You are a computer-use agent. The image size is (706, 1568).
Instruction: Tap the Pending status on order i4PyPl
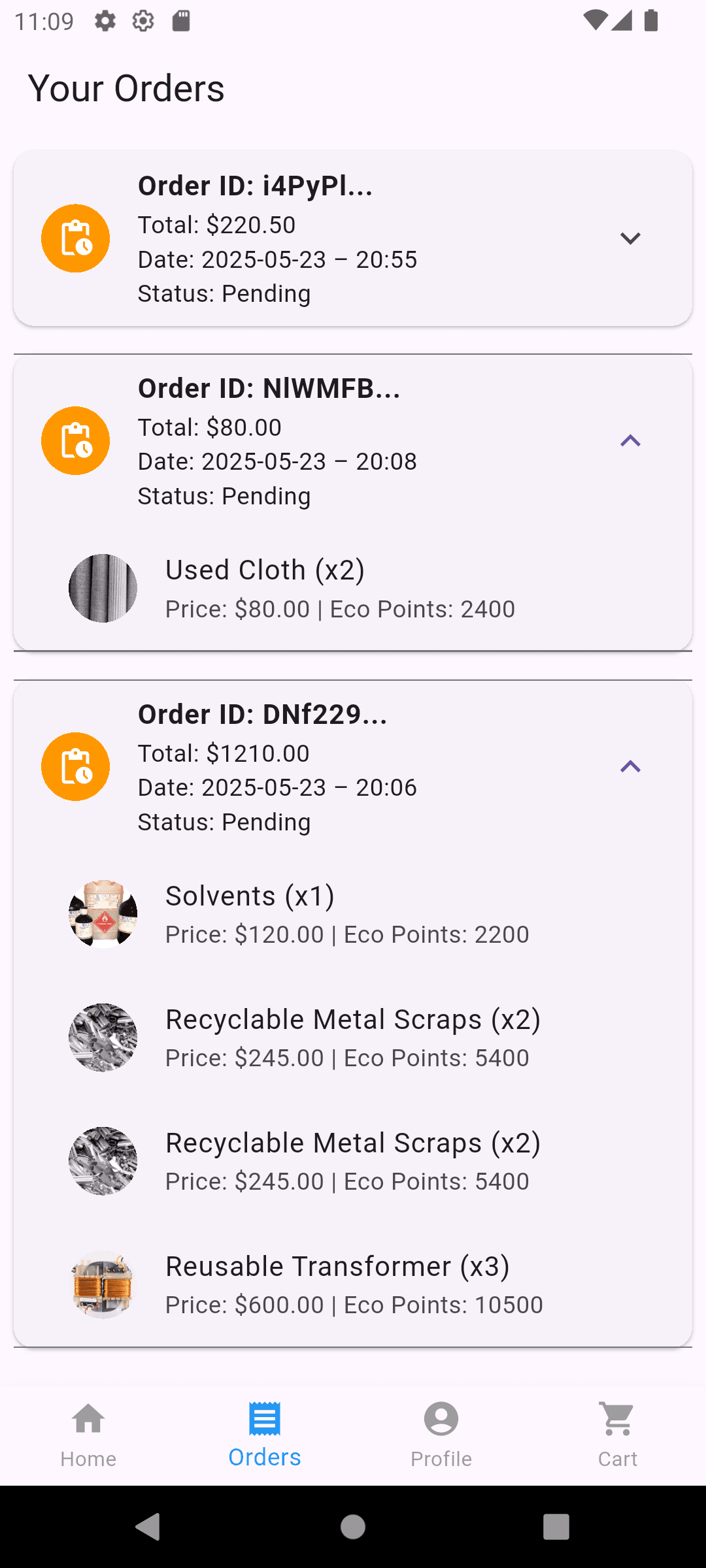click(224, 293)
